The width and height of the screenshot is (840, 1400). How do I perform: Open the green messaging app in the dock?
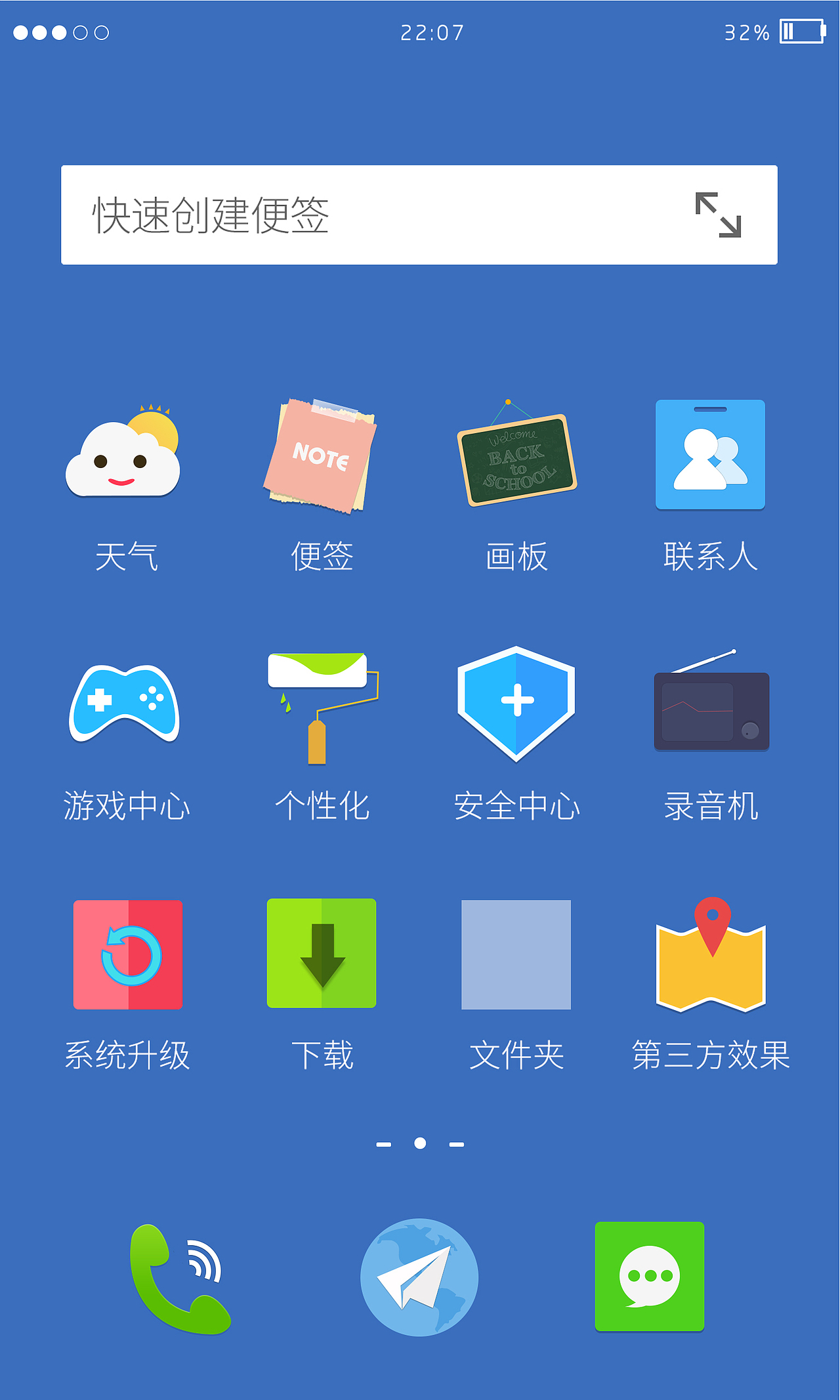(x=648, y=1277)
